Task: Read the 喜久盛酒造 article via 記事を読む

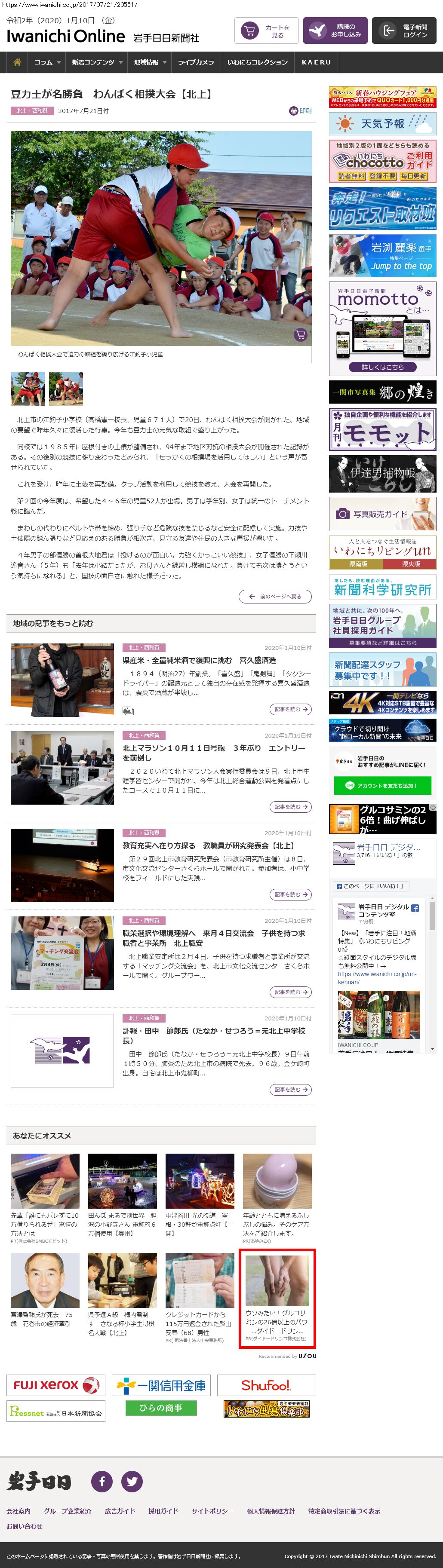Action: pyautogui.click(x=290, y=709)
